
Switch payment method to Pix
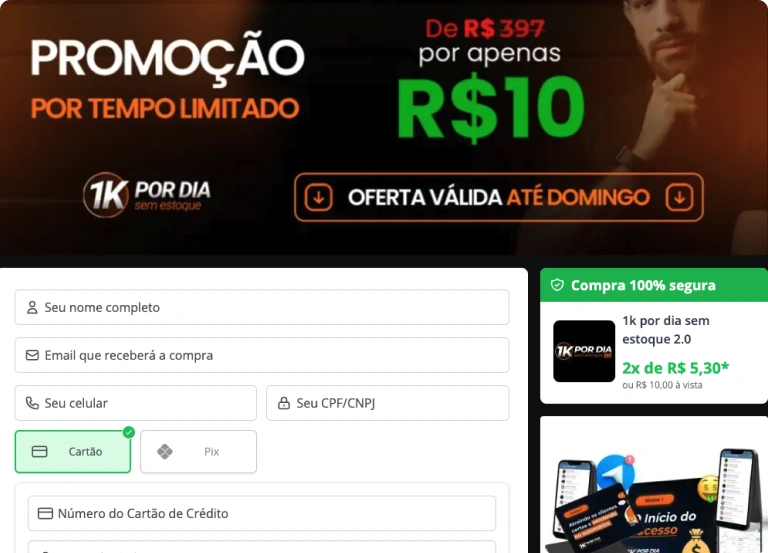click(198, 452)
